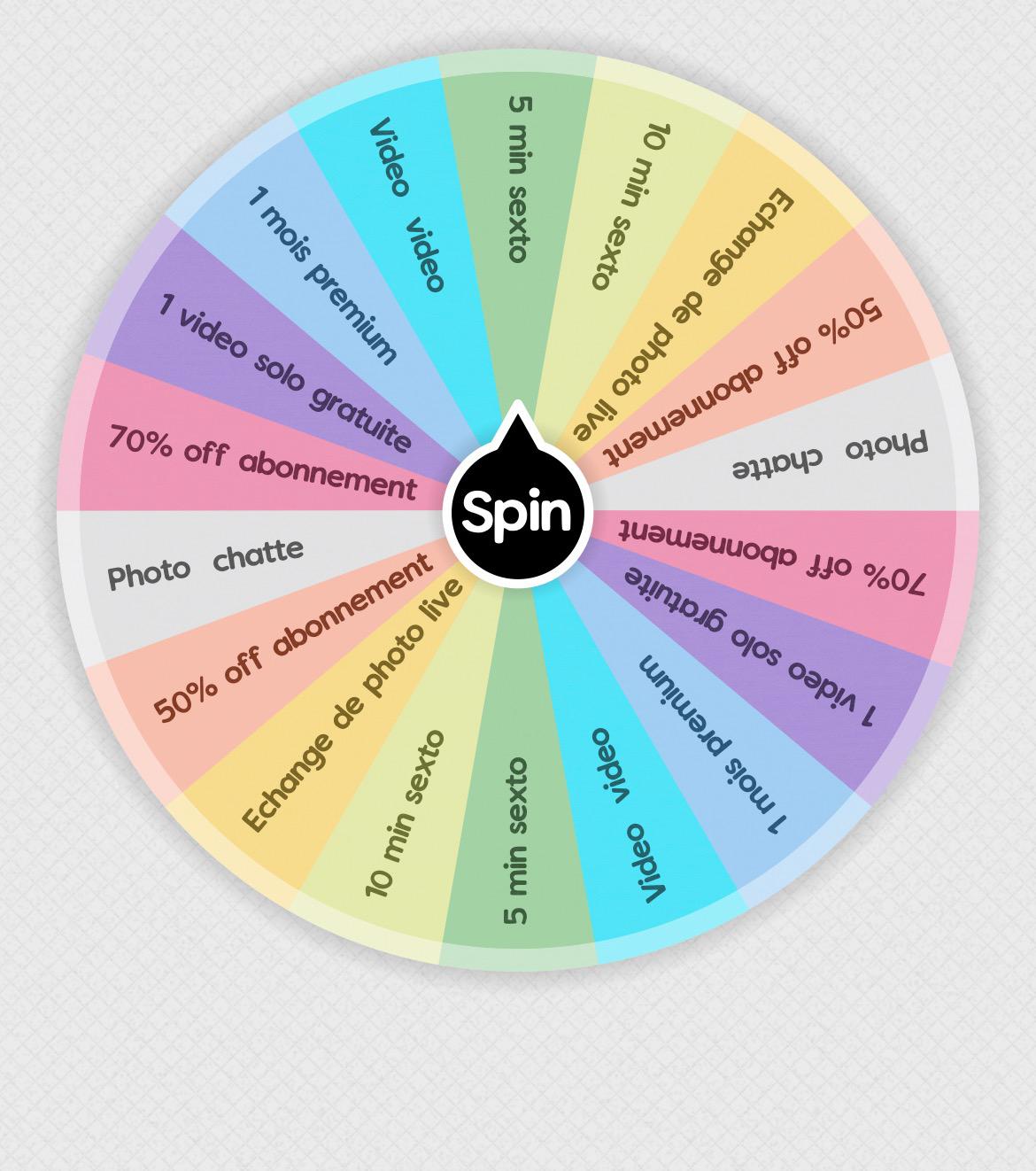Tap the Spin button on the wheel
The image size is (1036, 1171).
pyautogui.click(x=518, y=511)
